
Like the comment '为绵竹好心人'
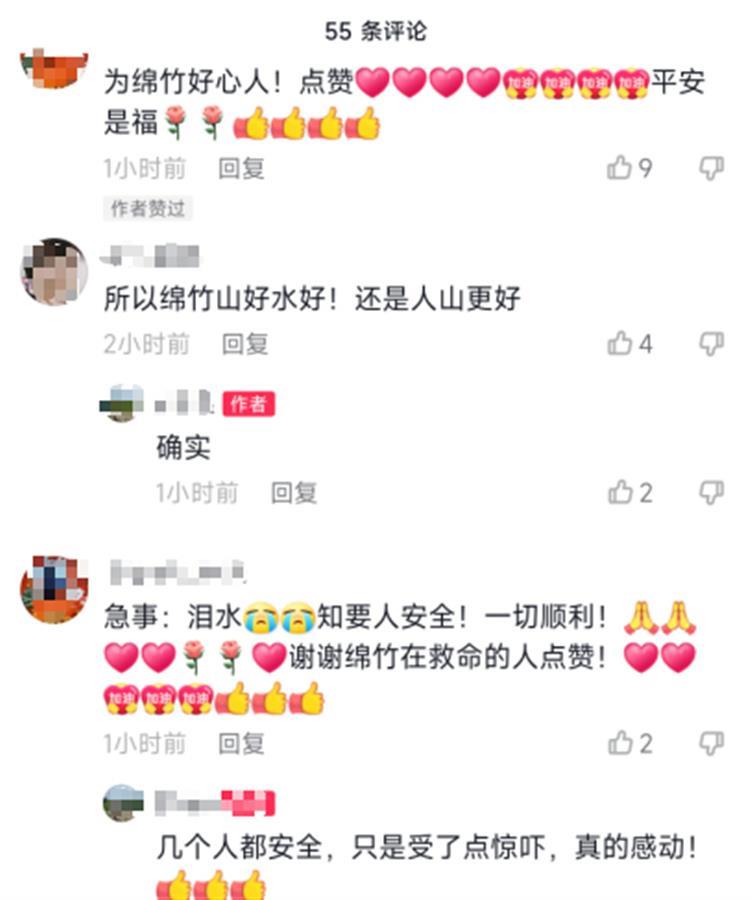620,168
